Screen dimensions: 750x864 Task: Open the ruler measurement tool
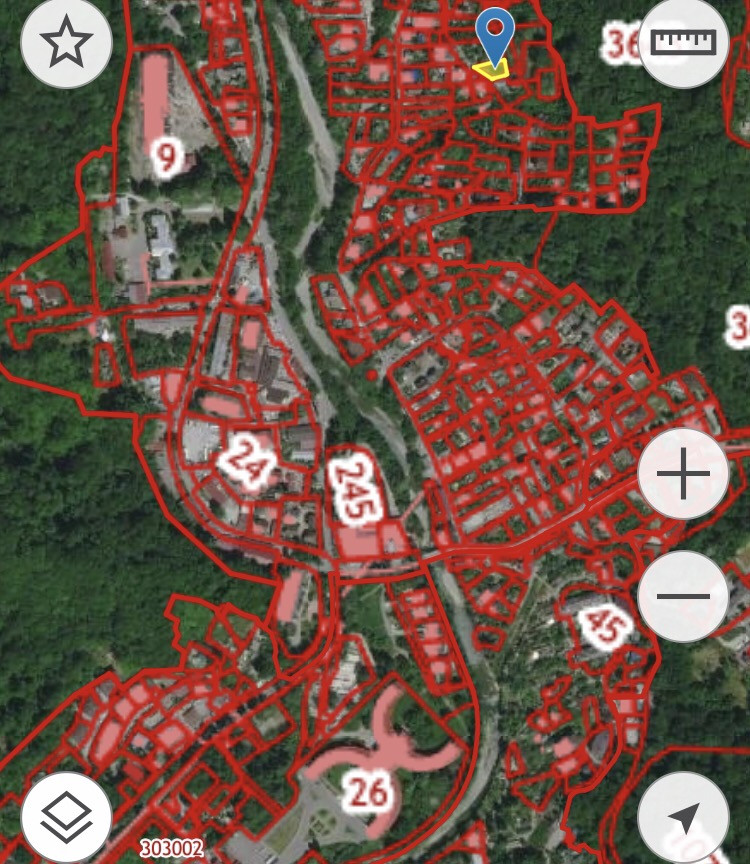pyautogui.click(x=684, y=43)
